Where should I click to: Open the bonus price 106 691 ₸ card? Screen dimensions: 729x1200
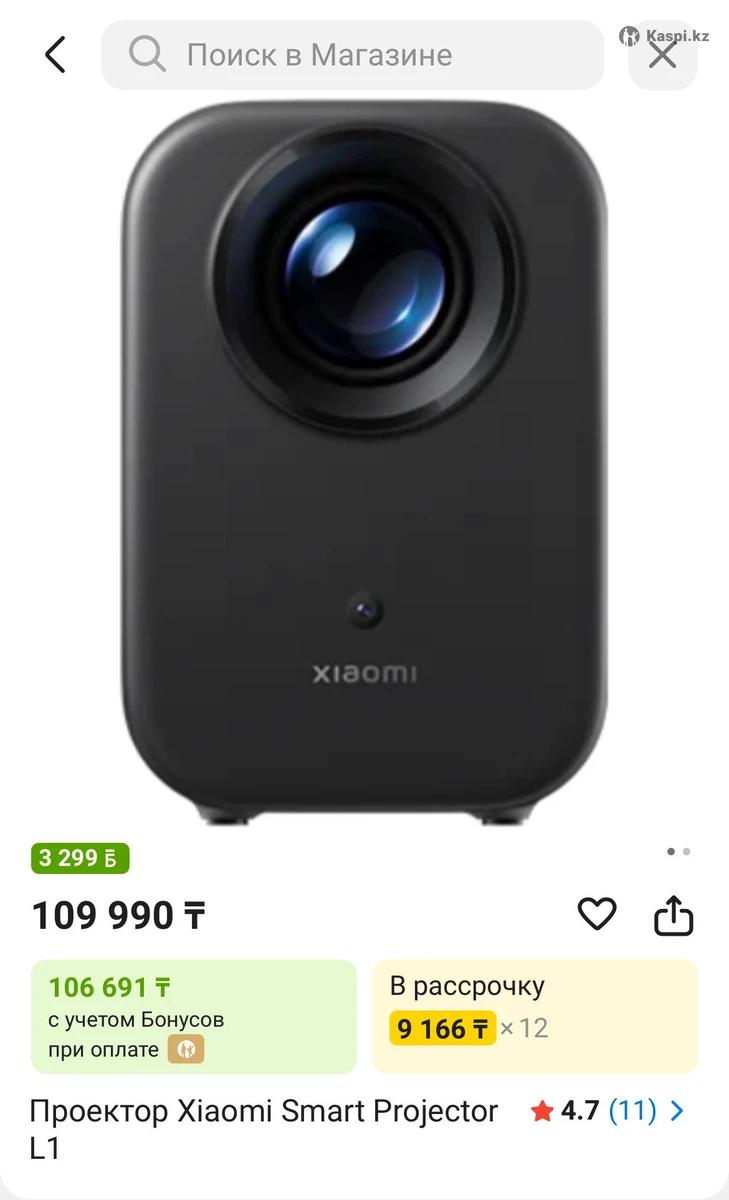click(193, 1016)
